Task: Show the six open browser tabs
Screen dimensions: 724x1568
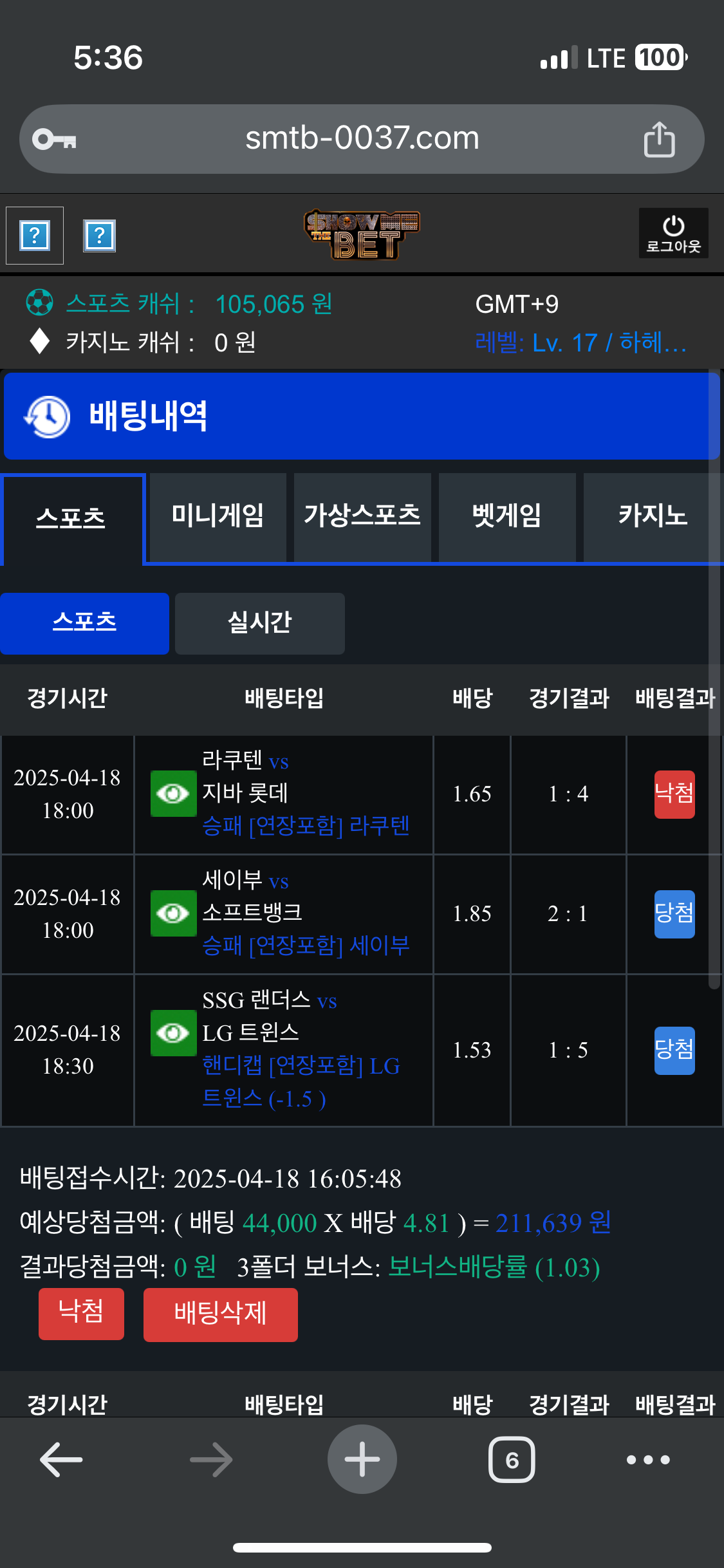Action: pos(512,1459)
